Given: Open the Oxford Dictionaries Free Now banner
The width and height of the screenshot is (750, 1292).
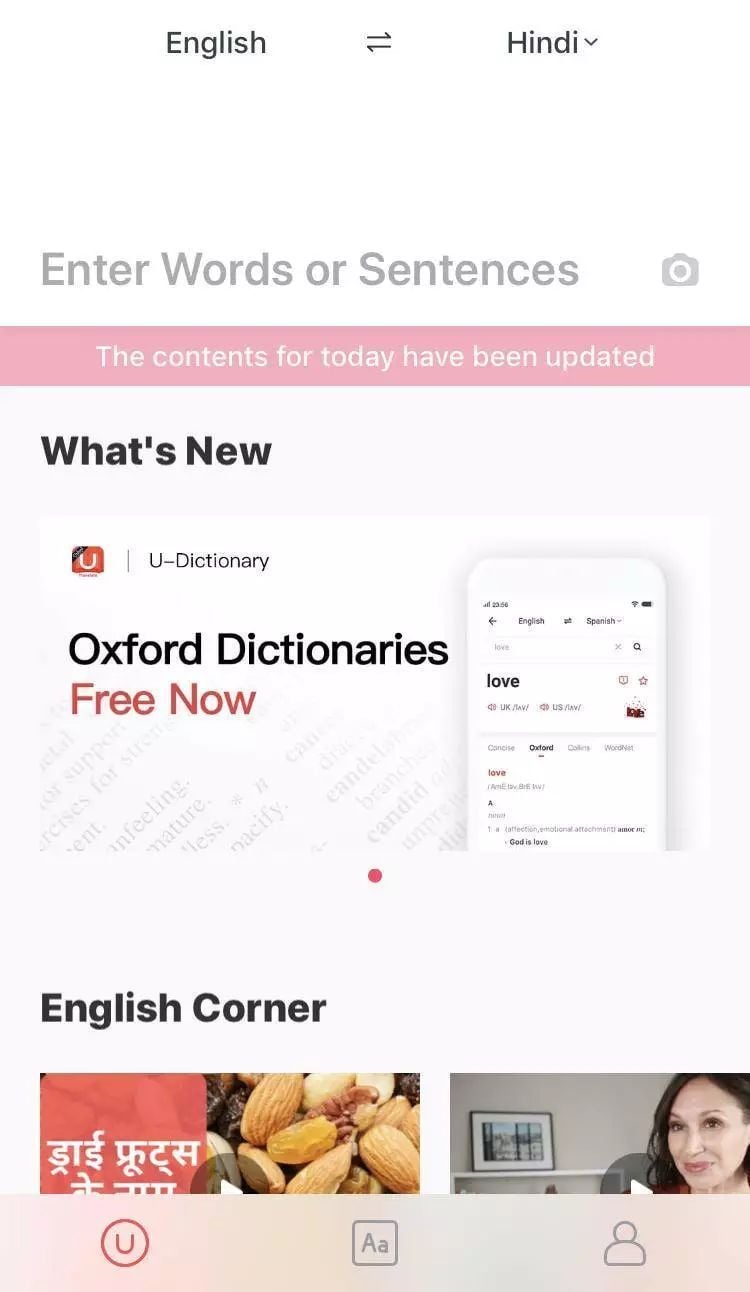Looking at the screenshot, I should [375, 683].
